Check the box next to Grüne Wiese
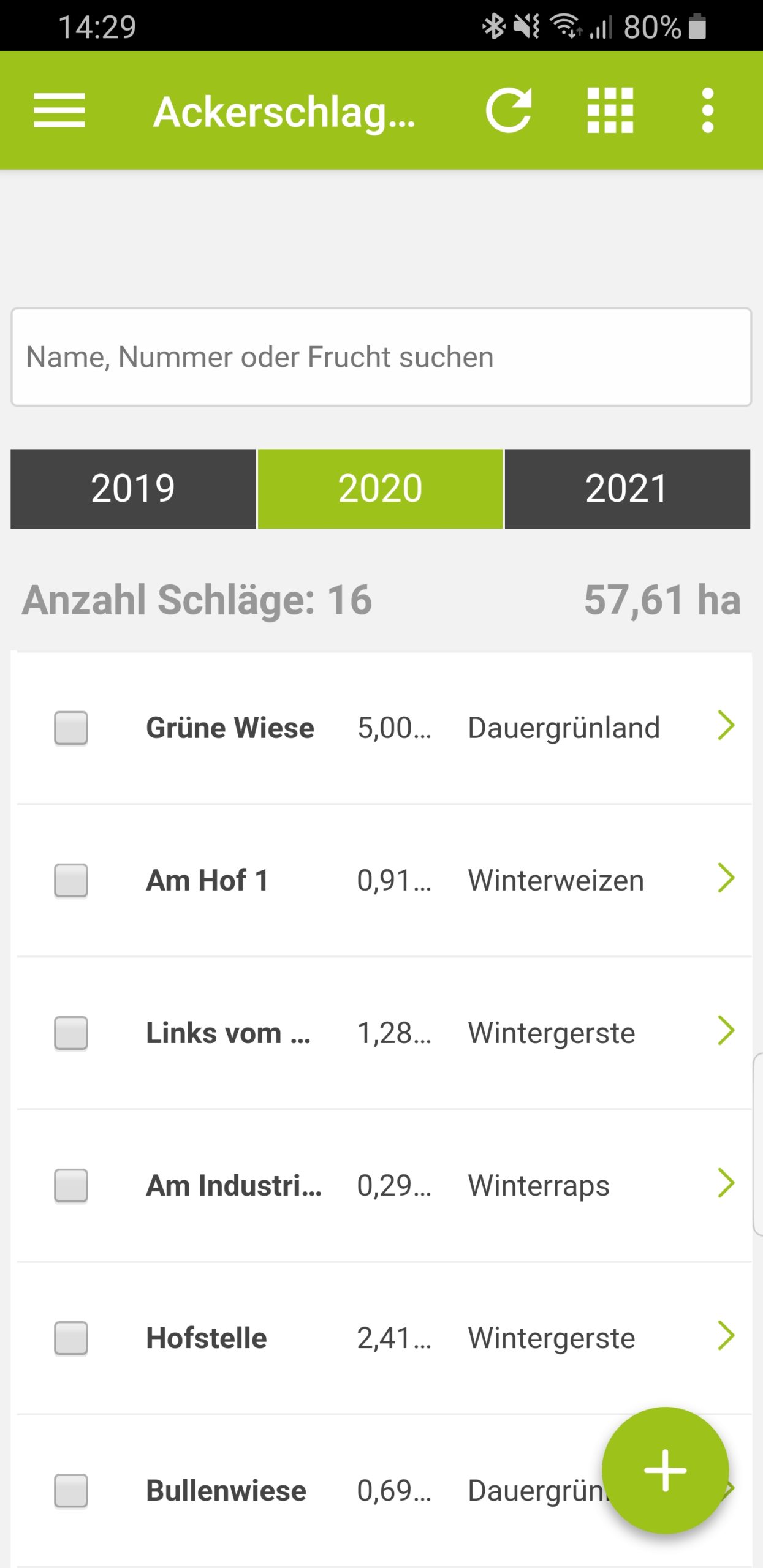 click(71, 728)
